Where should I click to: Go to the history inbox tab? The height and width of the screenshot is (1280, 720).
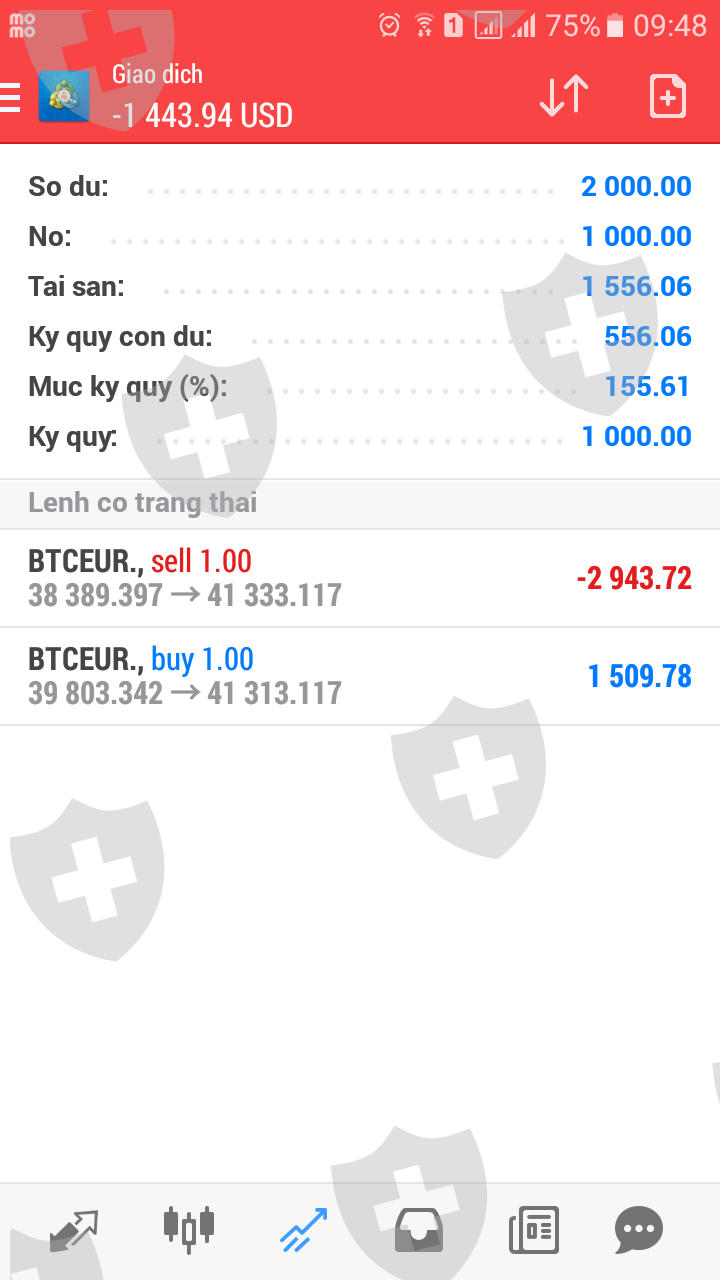click(x=418, y=1230)
